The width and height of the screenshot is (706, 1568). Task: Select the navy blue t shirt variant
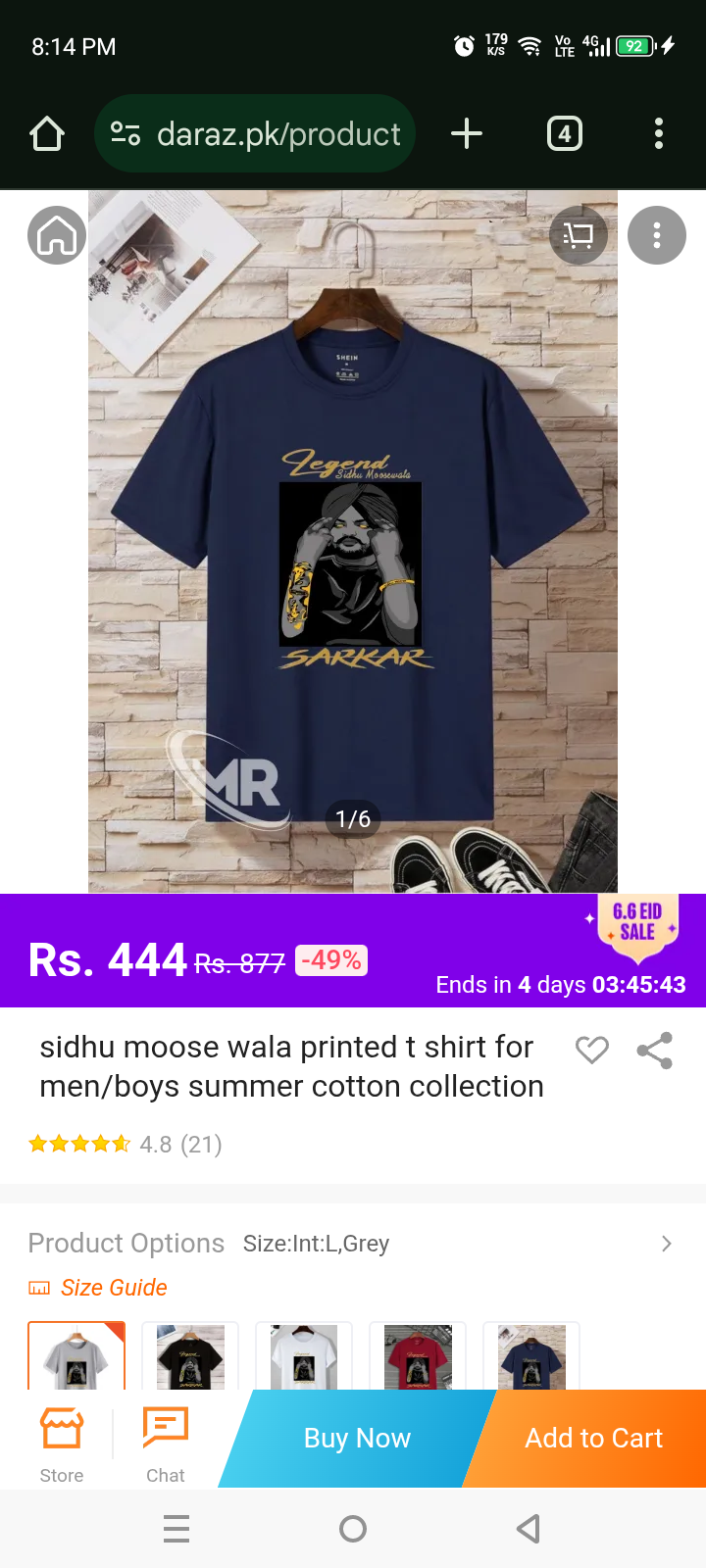[x=531, y=1356]
